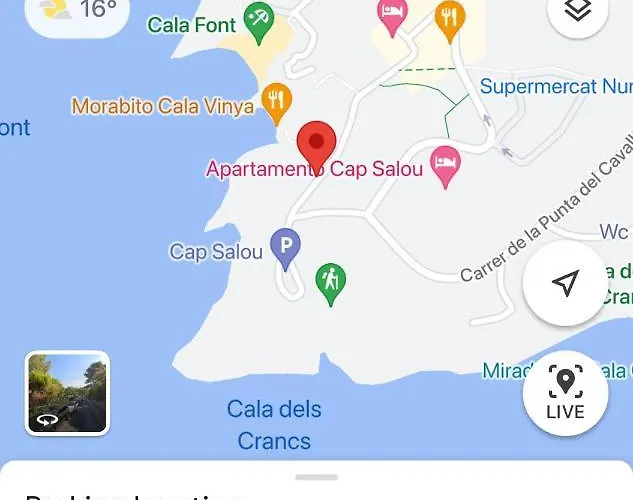Viewport: 633px width, 500px height.
Task: Select the Cala Font pin
Action: coord(260,22)
